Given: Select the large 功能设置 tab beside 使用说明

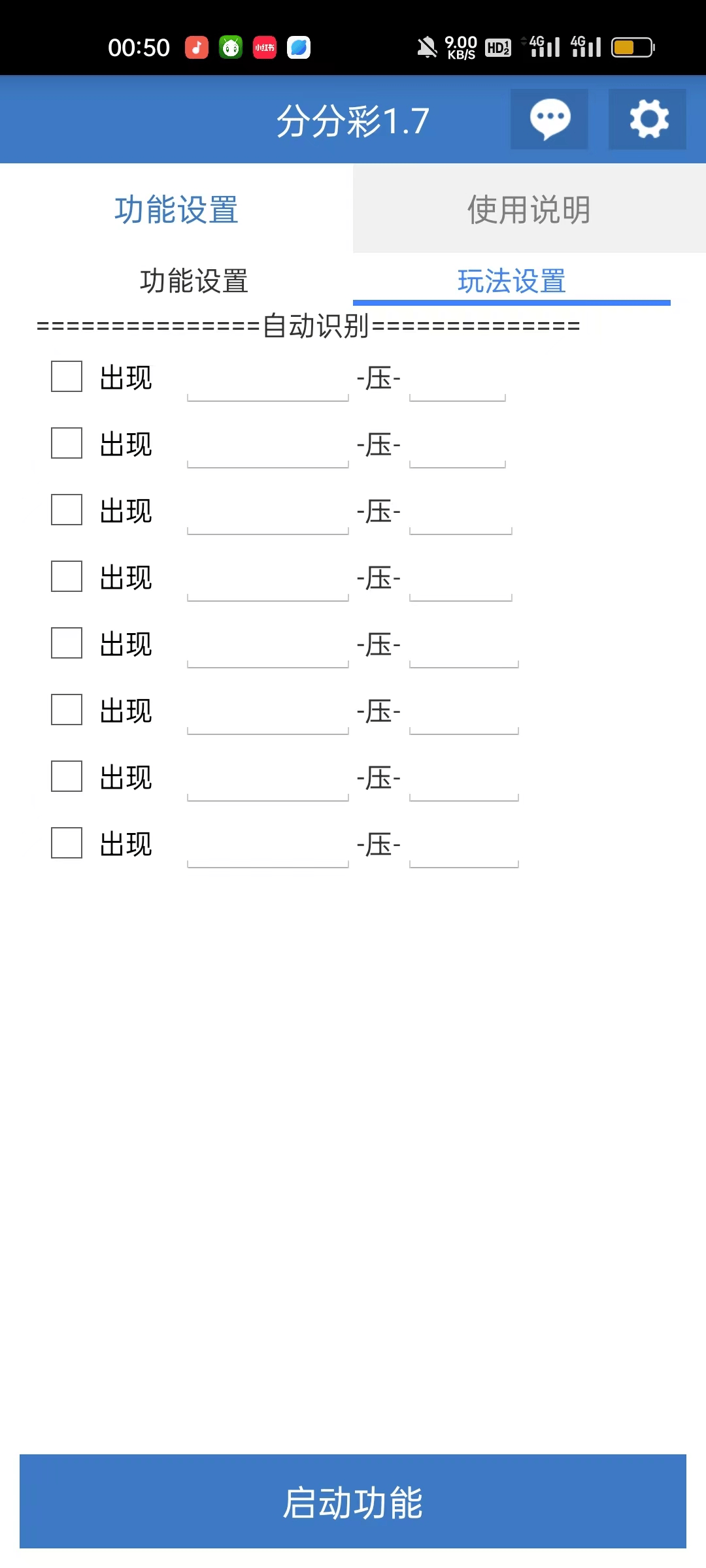Looking at the screenshot, I should [176, 209].
